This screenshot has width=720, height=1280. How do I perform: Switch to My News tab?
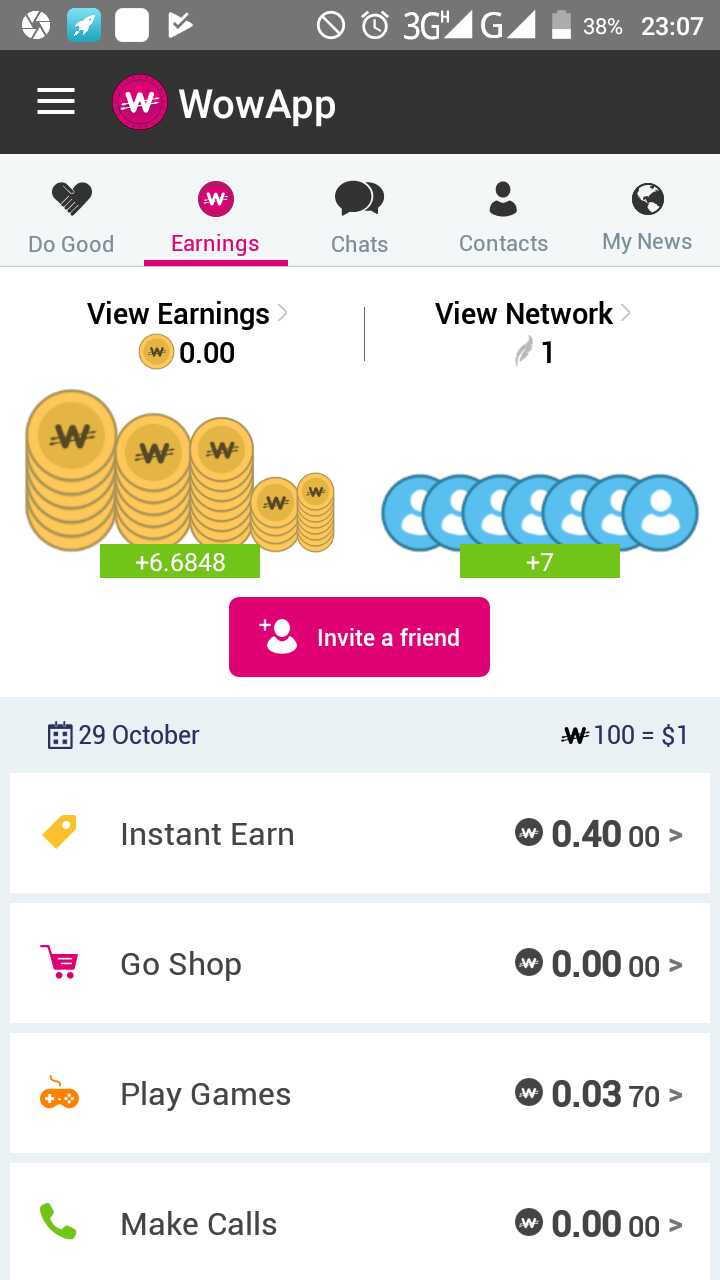click(x=648, y=217)
